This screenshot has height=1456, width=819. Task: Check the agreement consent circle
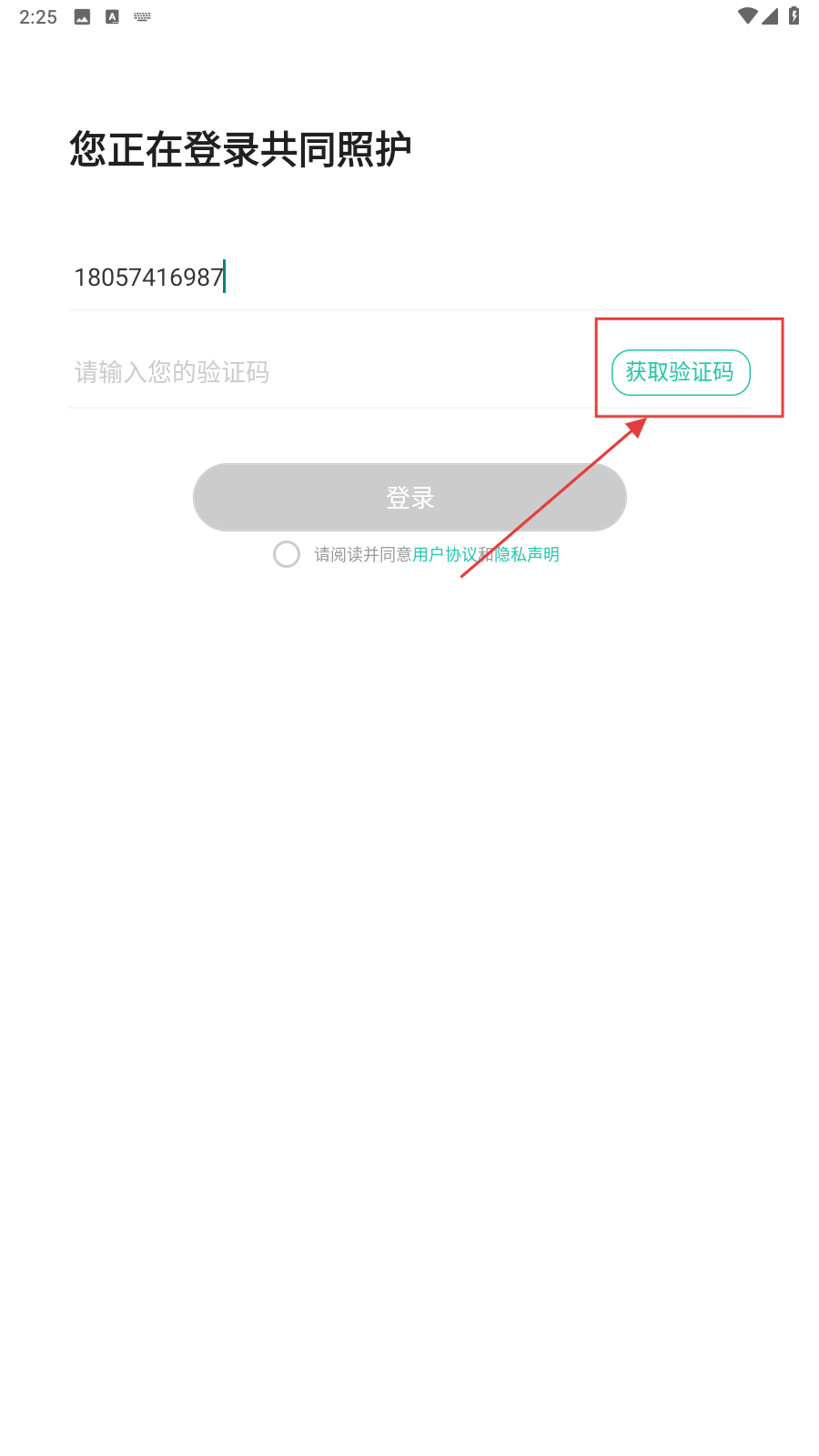pos(287,554)
